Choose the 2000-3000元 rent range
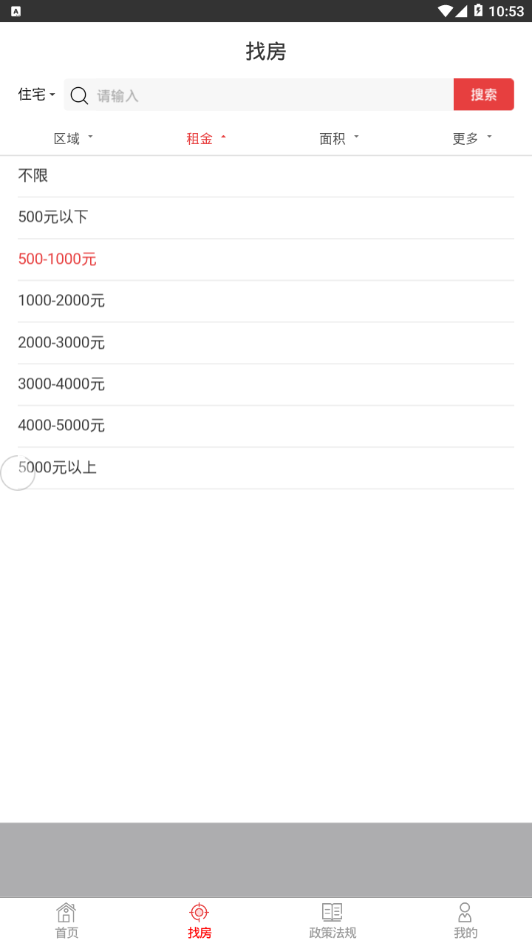Viewport: 532px width, 946px height. 266,343
